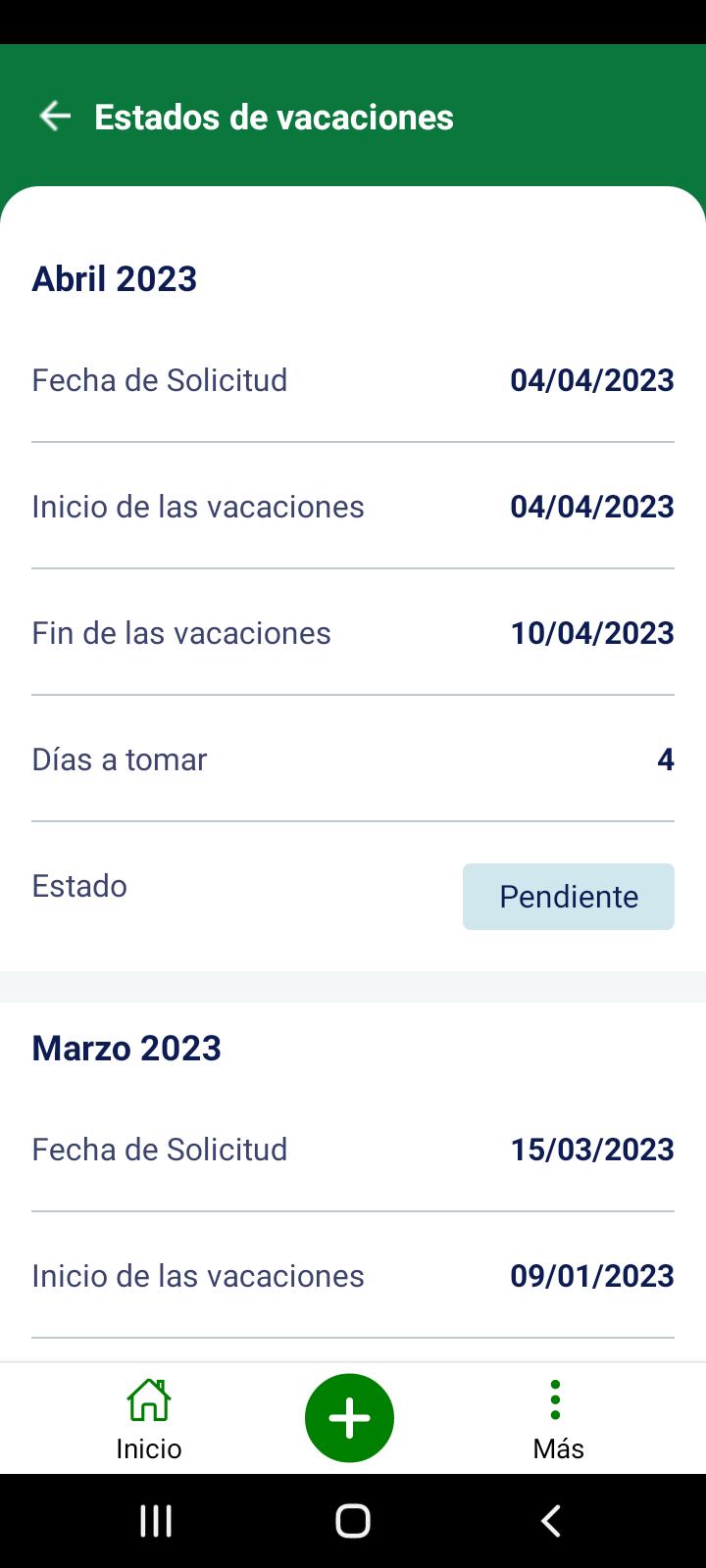Open the Más menu
Viewport: 706px width, 1568px height.
tap(558, 1418)
